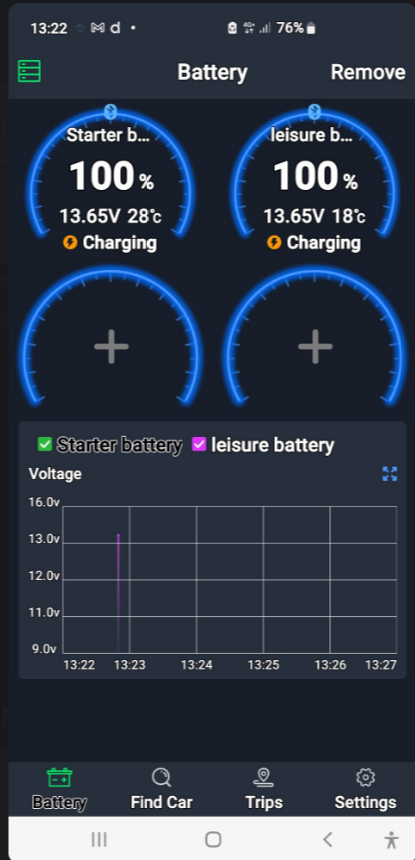Open the Settings tab

(x=365, y=789)
